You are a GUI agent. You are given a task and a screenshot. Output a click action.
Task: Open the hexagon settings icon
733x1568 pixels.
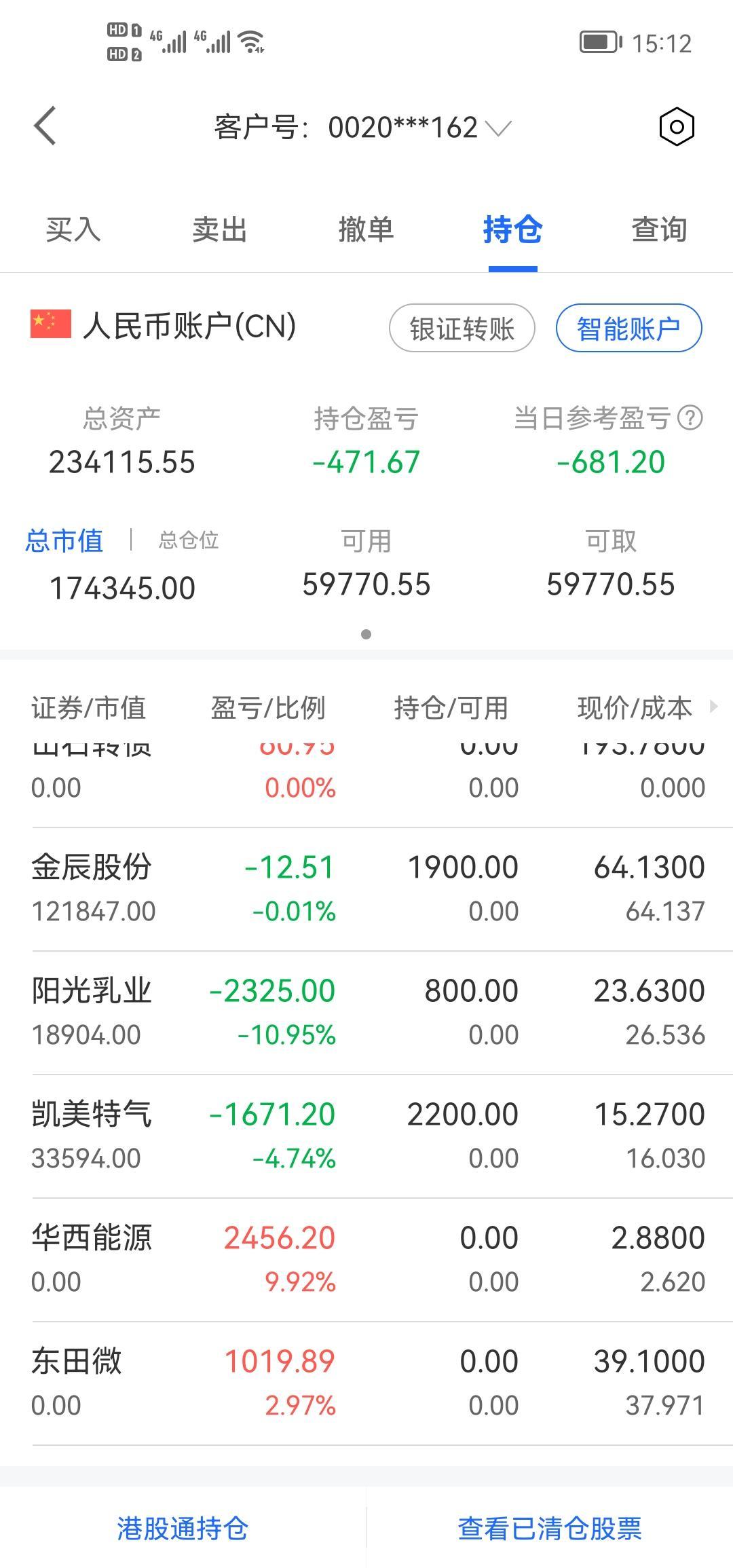pyautogui.click(x=677, y=126)
